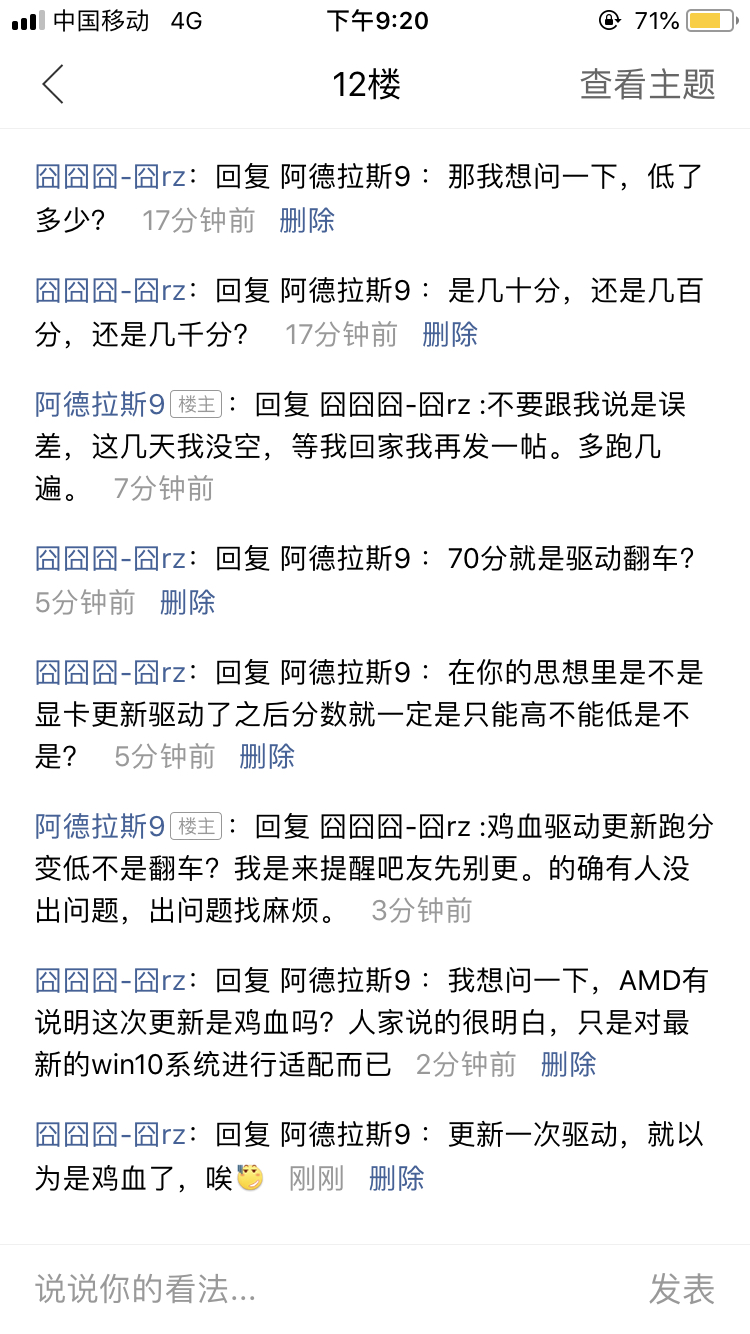Viewport: 750px width, 1334px height.
Task: Delete the comment about 70分就是驱动翻车
Action: (x=188, y=602)
